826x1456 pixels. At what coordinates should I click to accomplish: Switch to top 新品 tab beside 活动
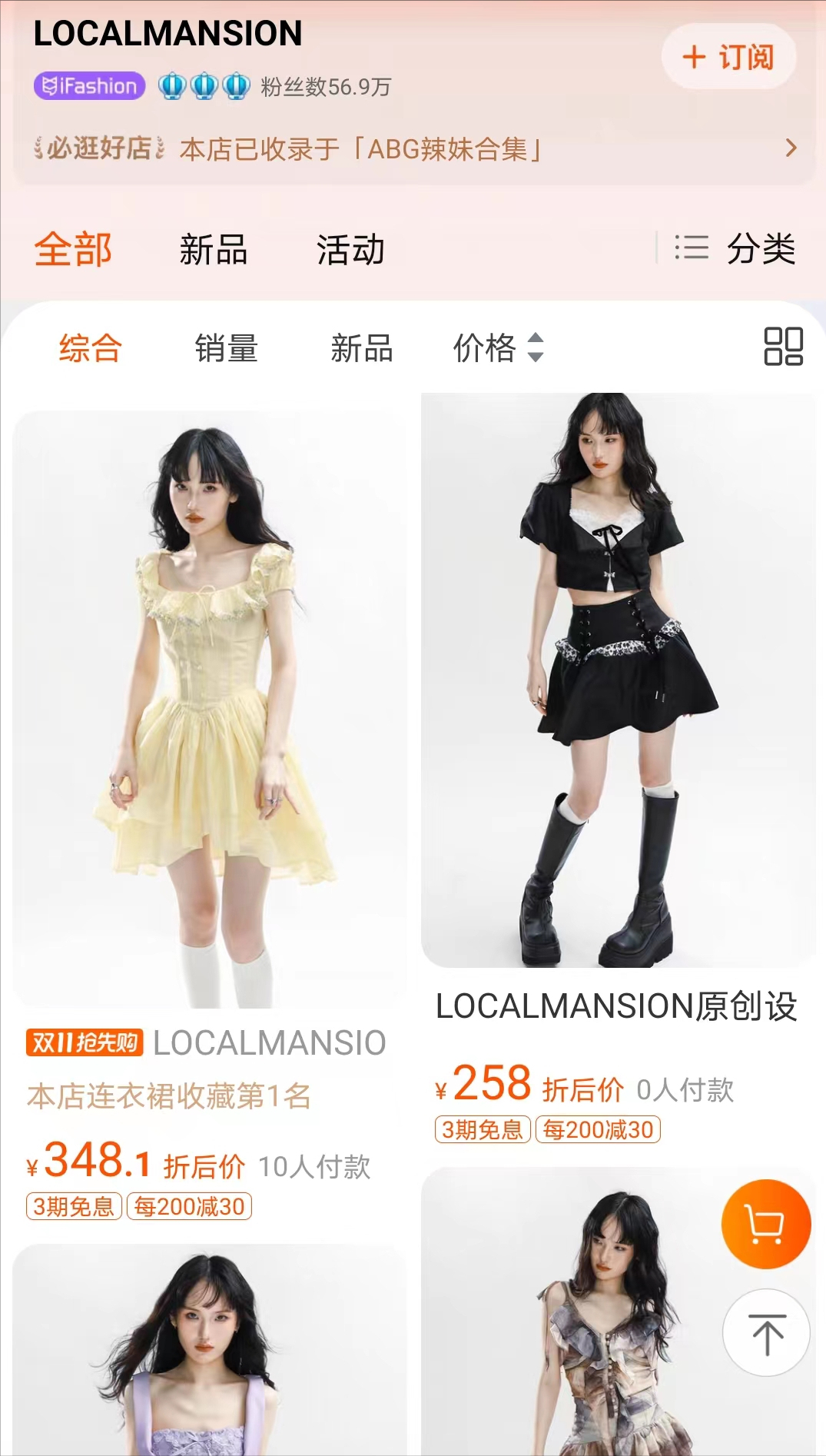click(213, 250)
